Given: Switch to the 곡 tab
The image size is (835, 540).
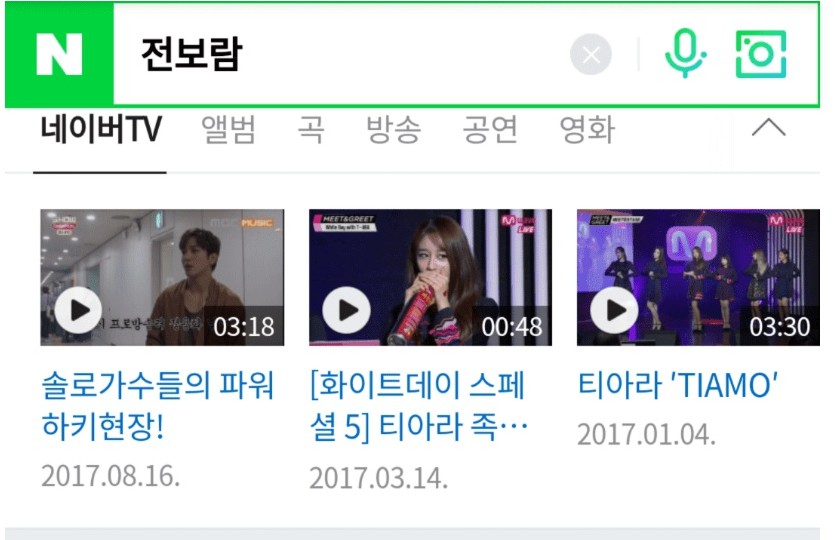Looking at the screenshot, I should 311,130.
